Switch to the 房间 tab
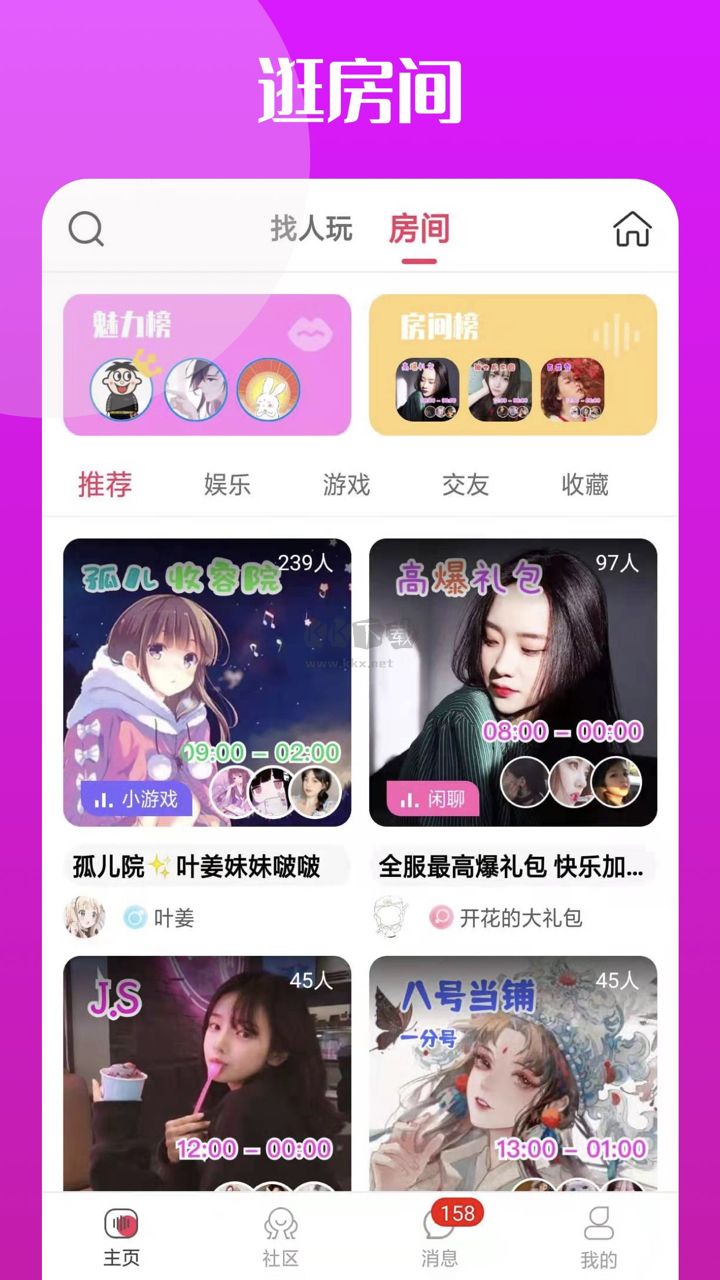This screenshot has width=720, height=1280. (420, 229)
